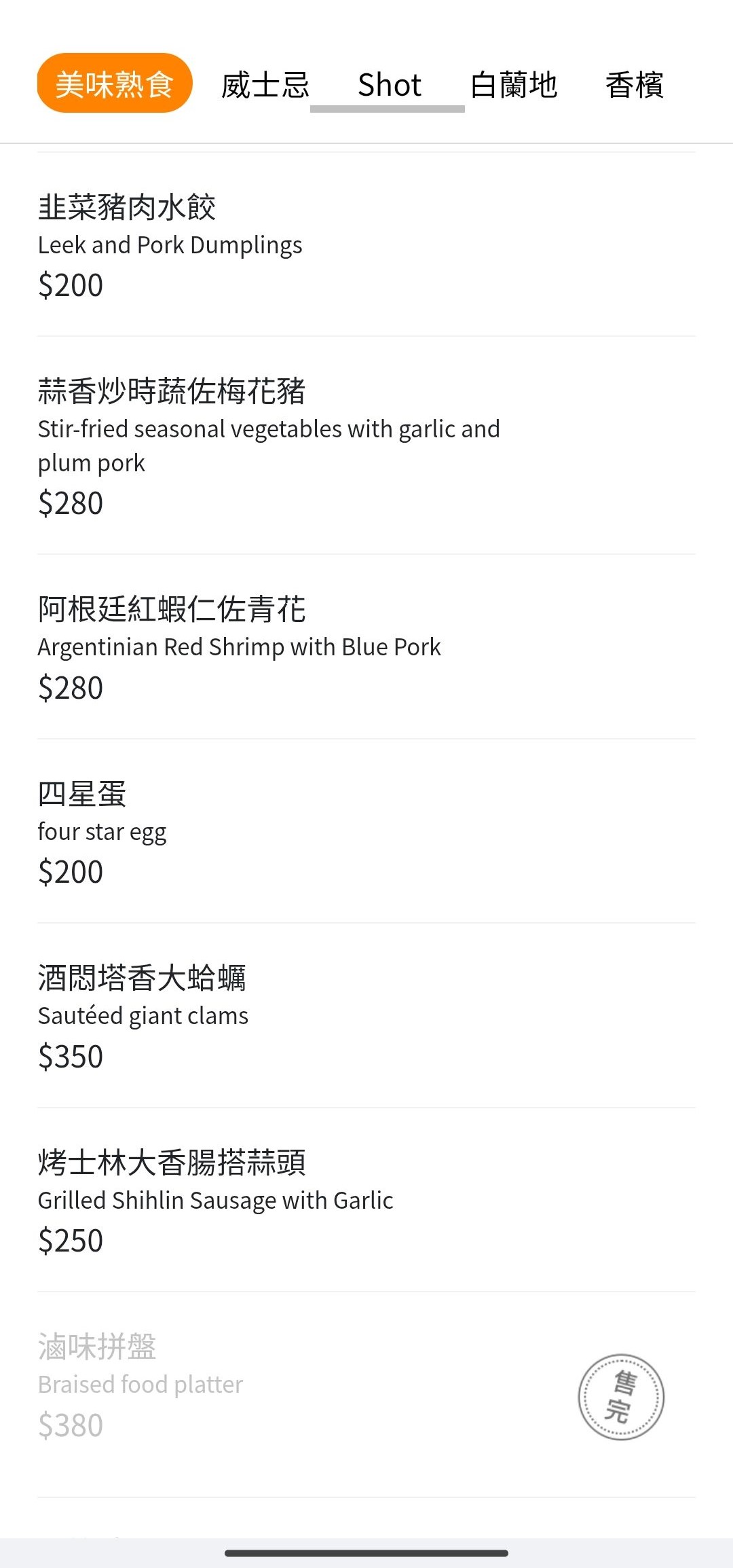Open the Shot menu tab
733x1568 pixels.
click(388, 84)
